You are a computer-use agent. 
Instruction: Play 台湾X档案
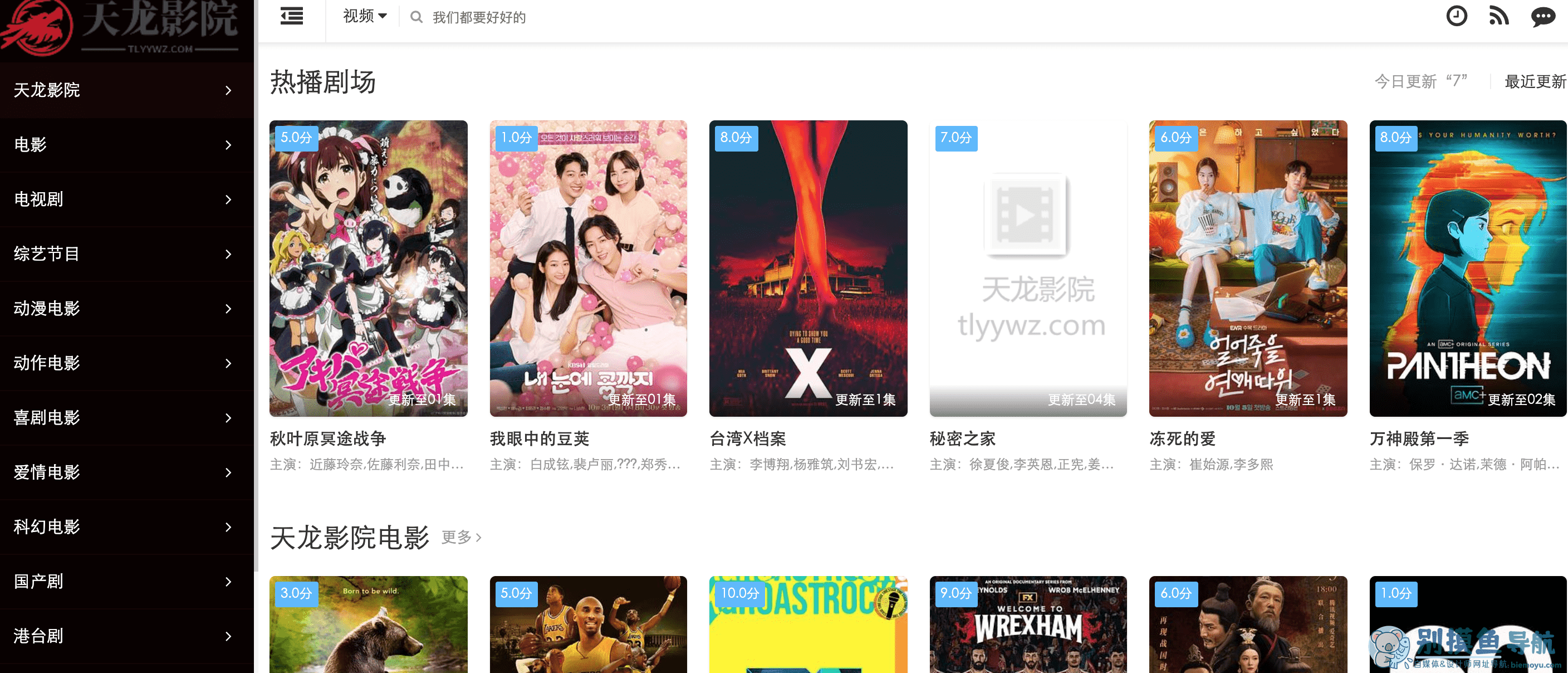click(x=808, y=269)
